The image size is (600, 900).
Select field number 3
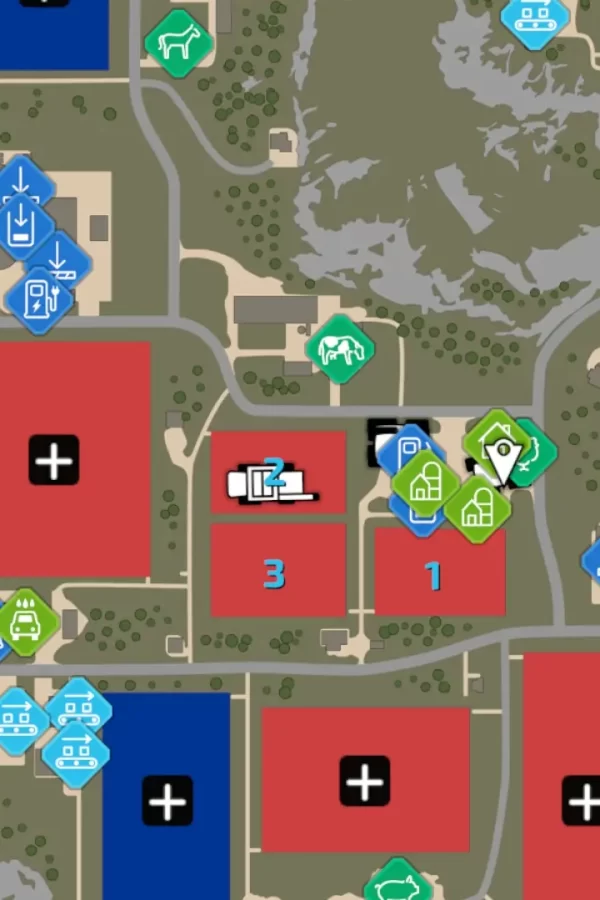(273, 573)
